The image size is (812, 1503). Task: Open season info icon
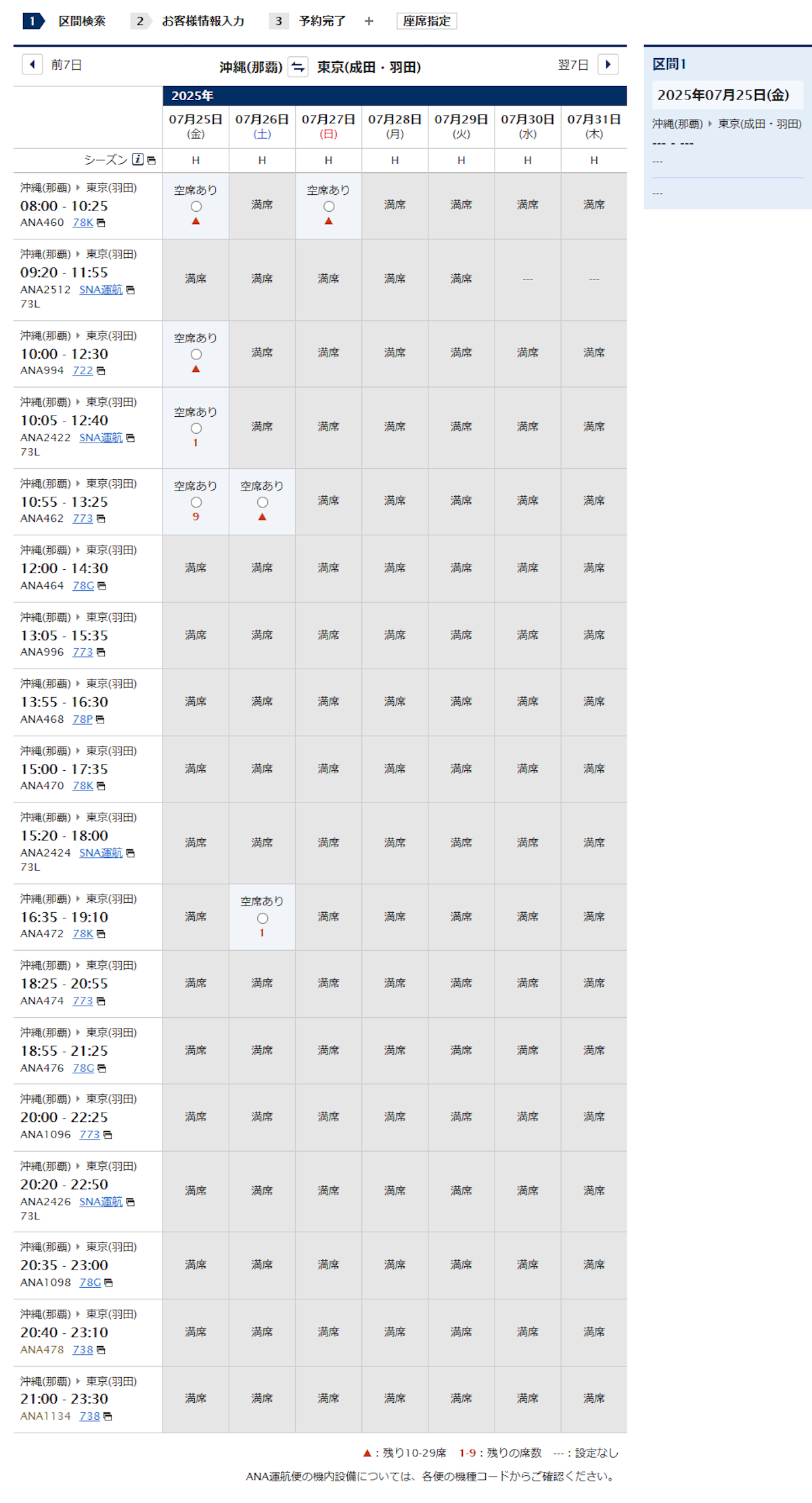138,160
